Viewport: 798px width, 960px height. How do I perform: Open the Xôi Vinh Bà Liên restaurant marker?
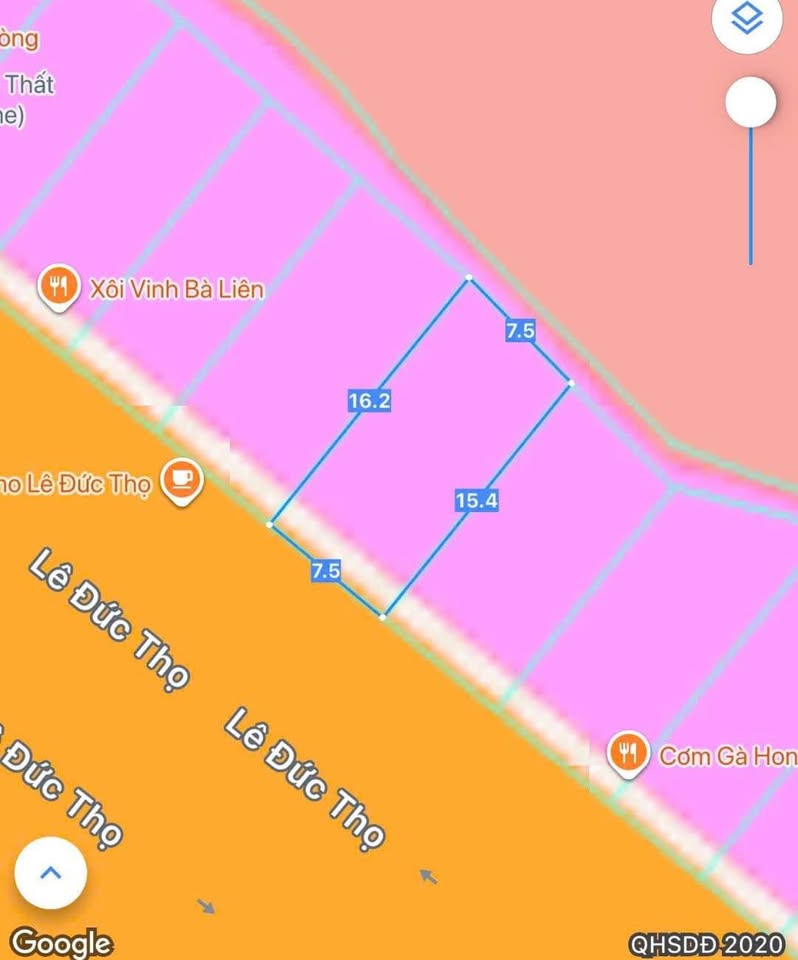tap(60, 287)
